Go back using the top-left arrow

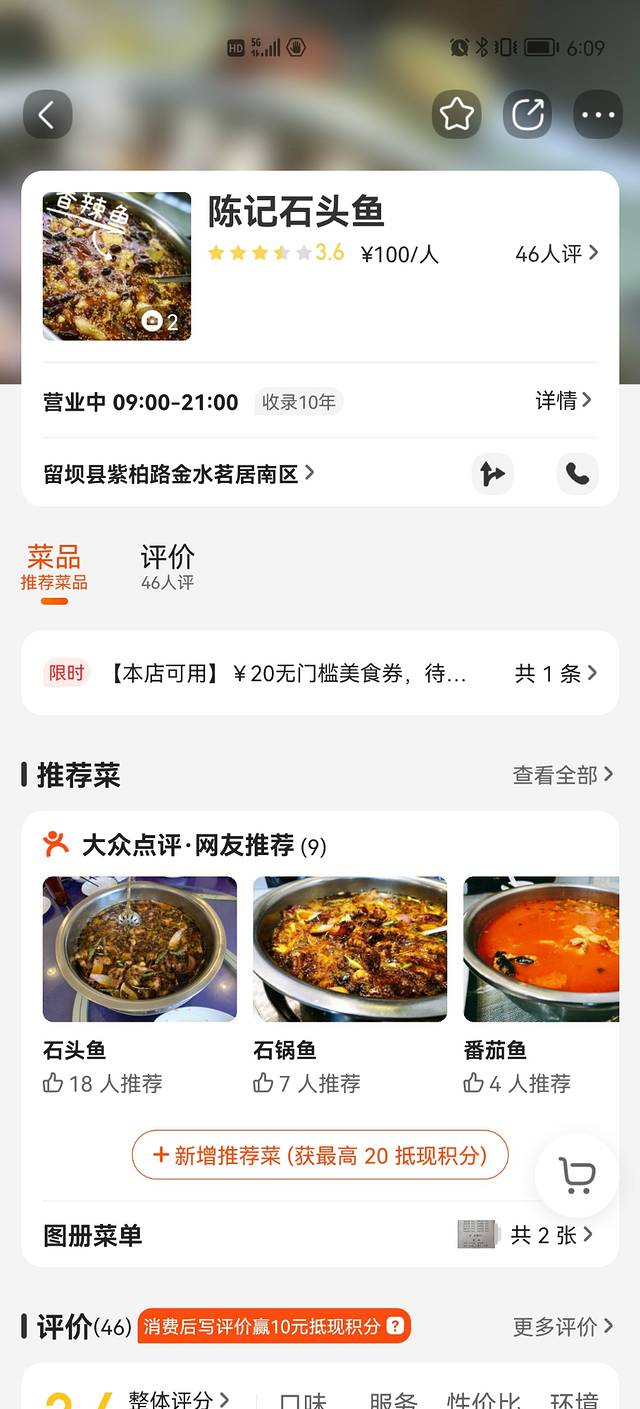tap(47, 115)
